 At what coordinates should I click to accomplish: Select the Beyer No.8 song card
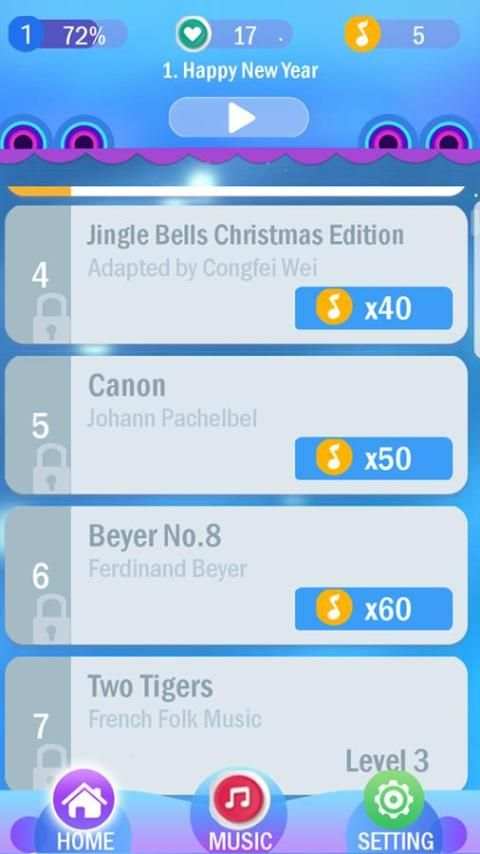[236, 575]
